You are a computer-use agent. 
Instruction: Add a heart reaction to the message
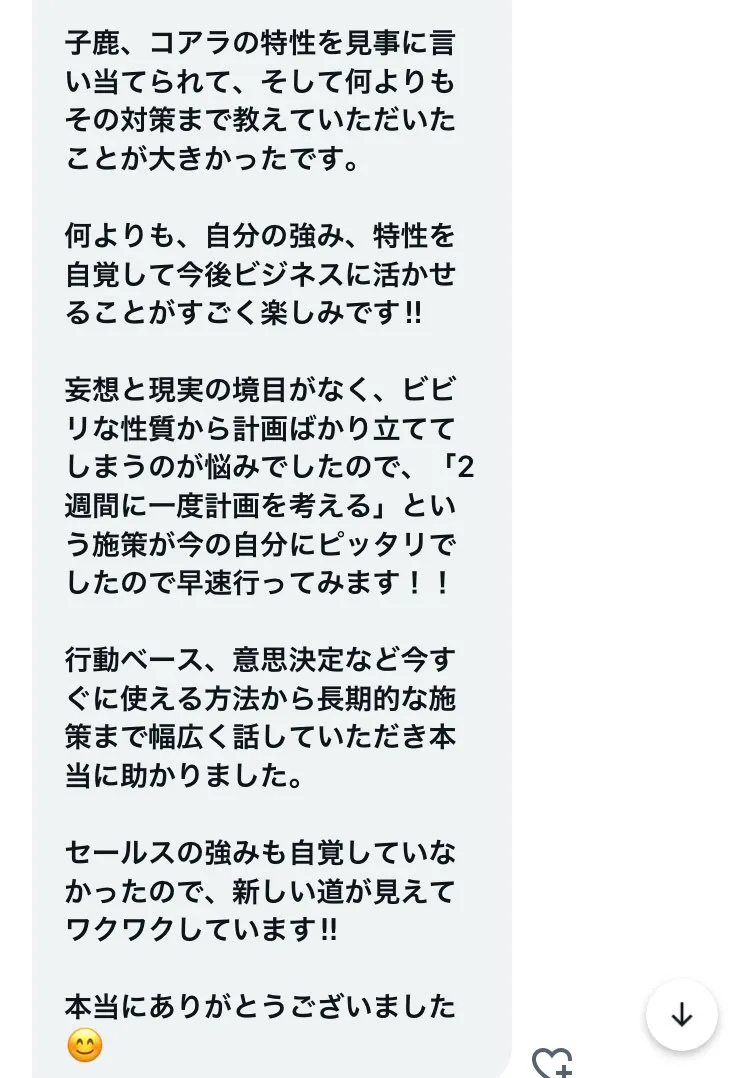pyautogui.click(x=552, y=1062)
